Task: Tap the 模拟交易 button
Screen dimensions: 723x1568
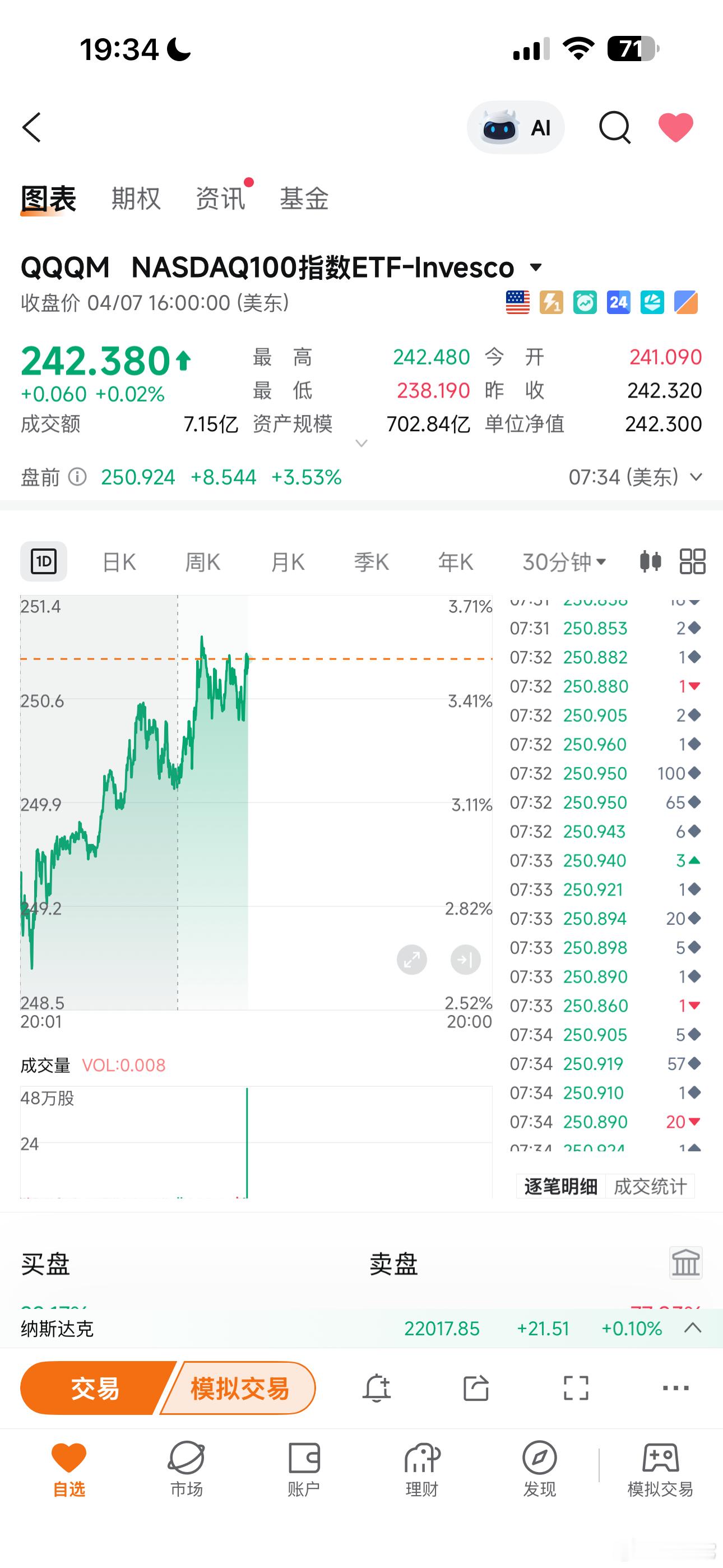Action: click(x=239, y=1389)
